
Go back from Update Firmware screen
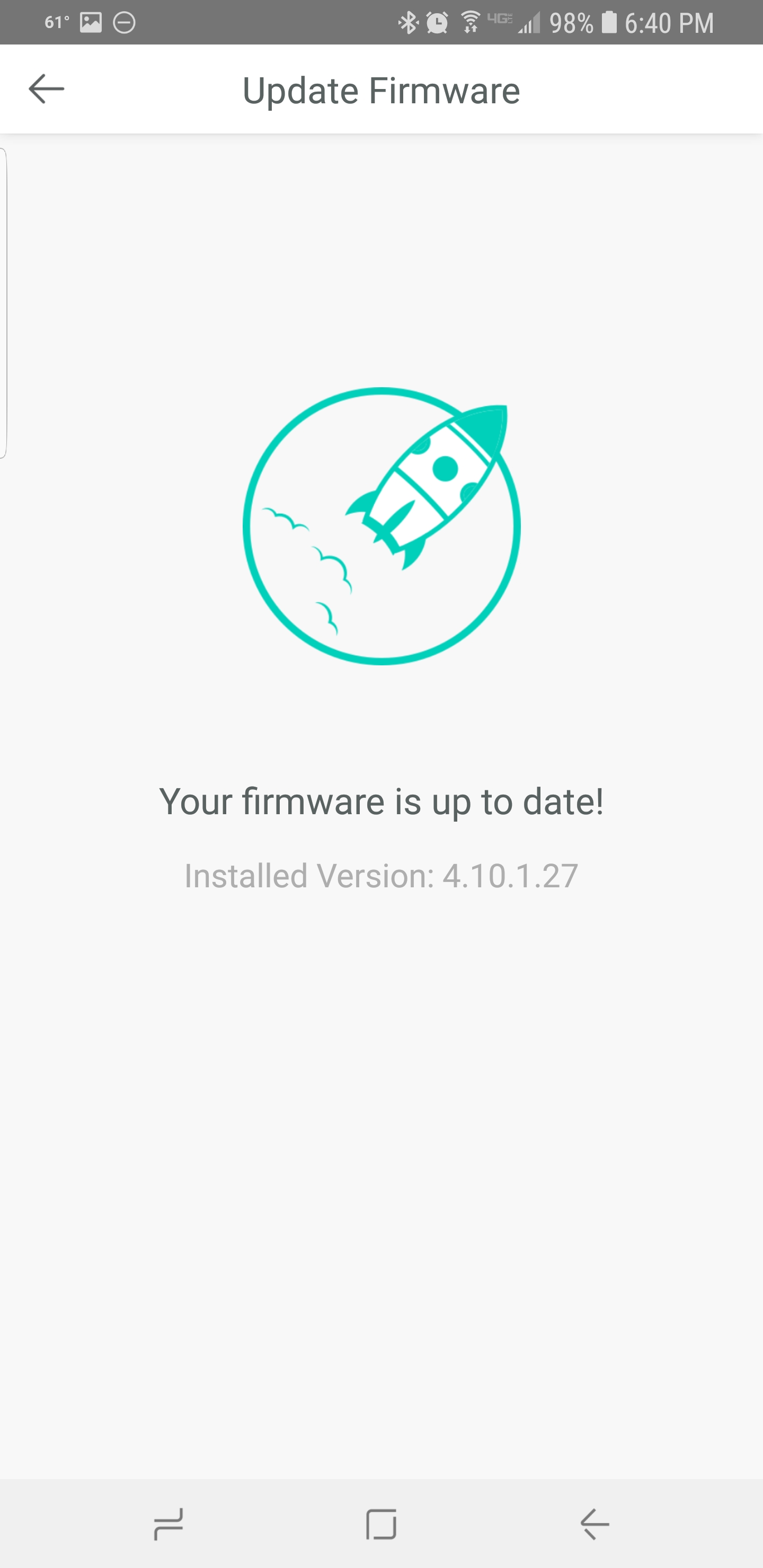46,89
